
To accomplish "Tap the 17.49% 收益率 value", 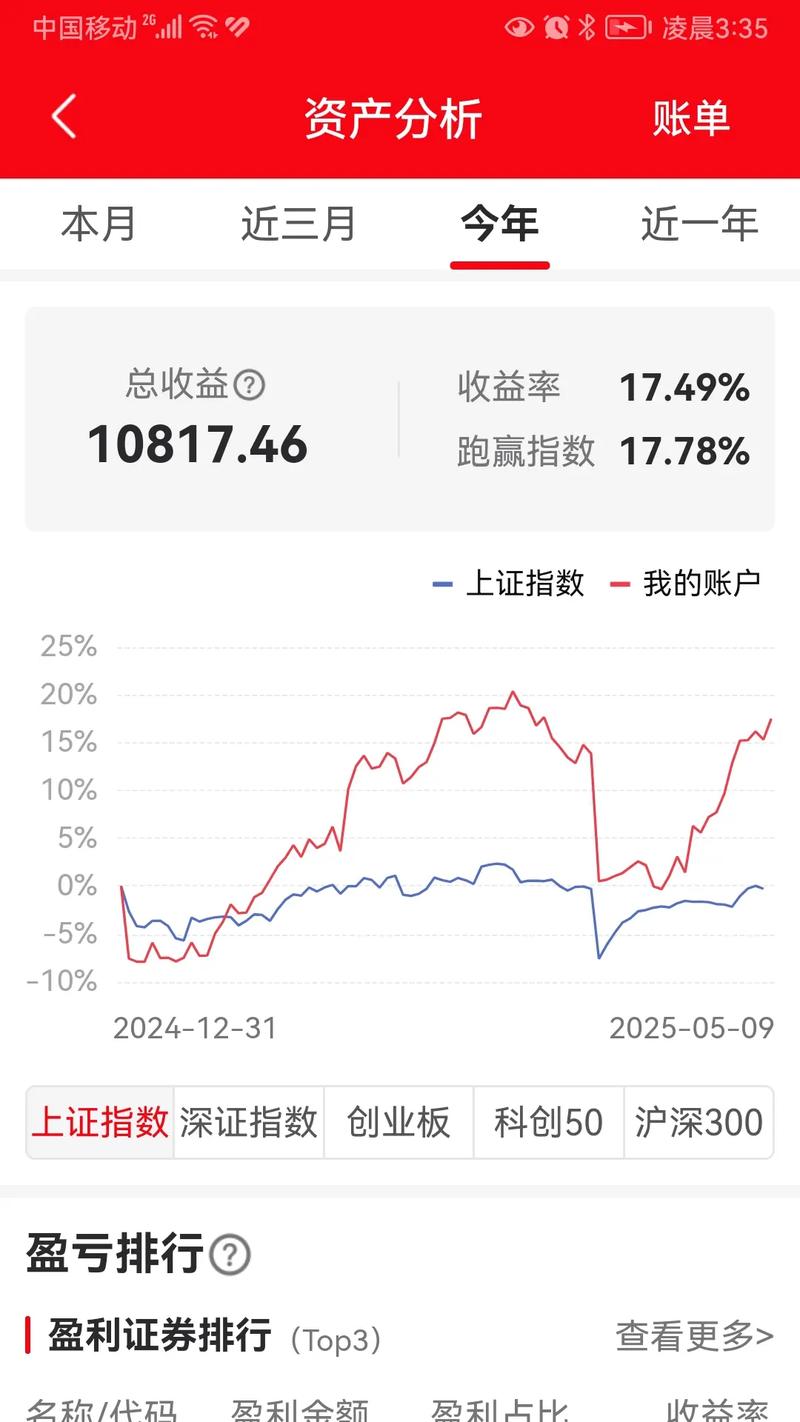I will click(x=684, y=388).
